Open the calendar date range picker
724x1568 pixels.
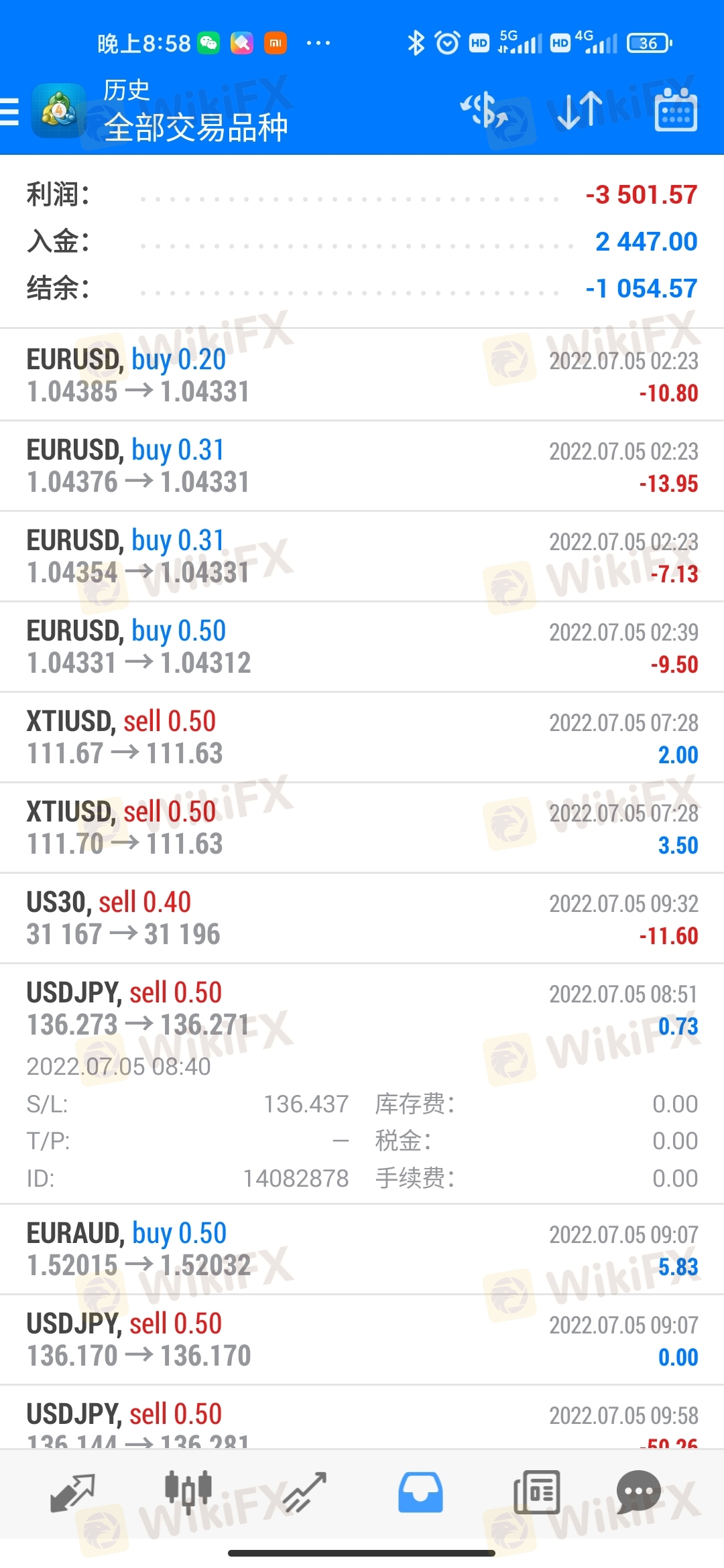[676, 111]
